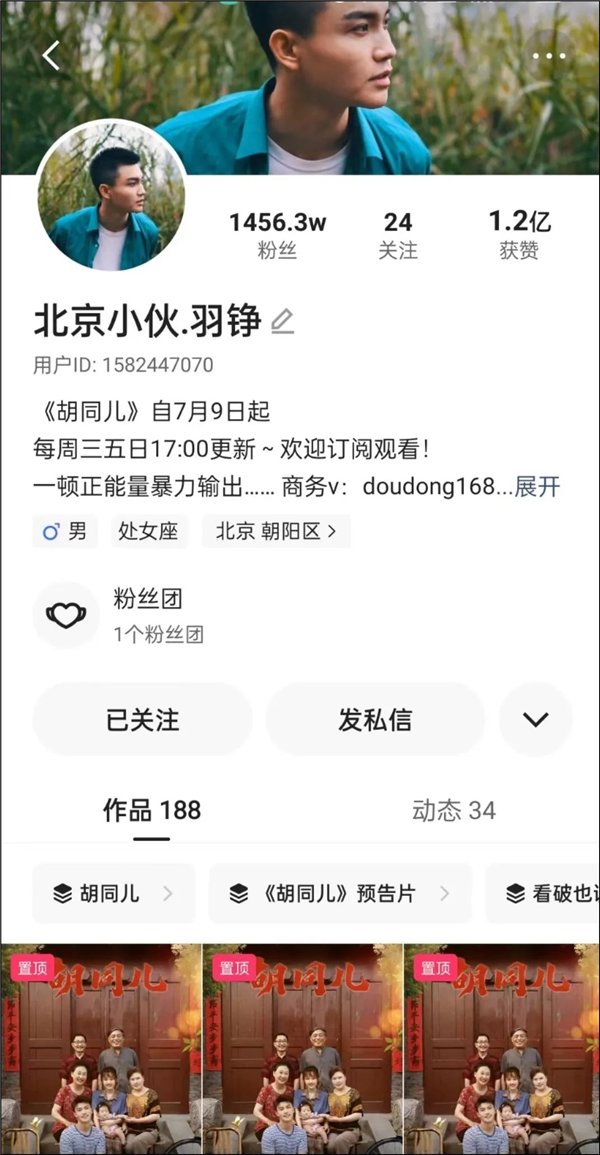Image resolution: width=600 pixels, height=1155 pixels.
Task: Send a private message via 发私信
Action: 375,720
